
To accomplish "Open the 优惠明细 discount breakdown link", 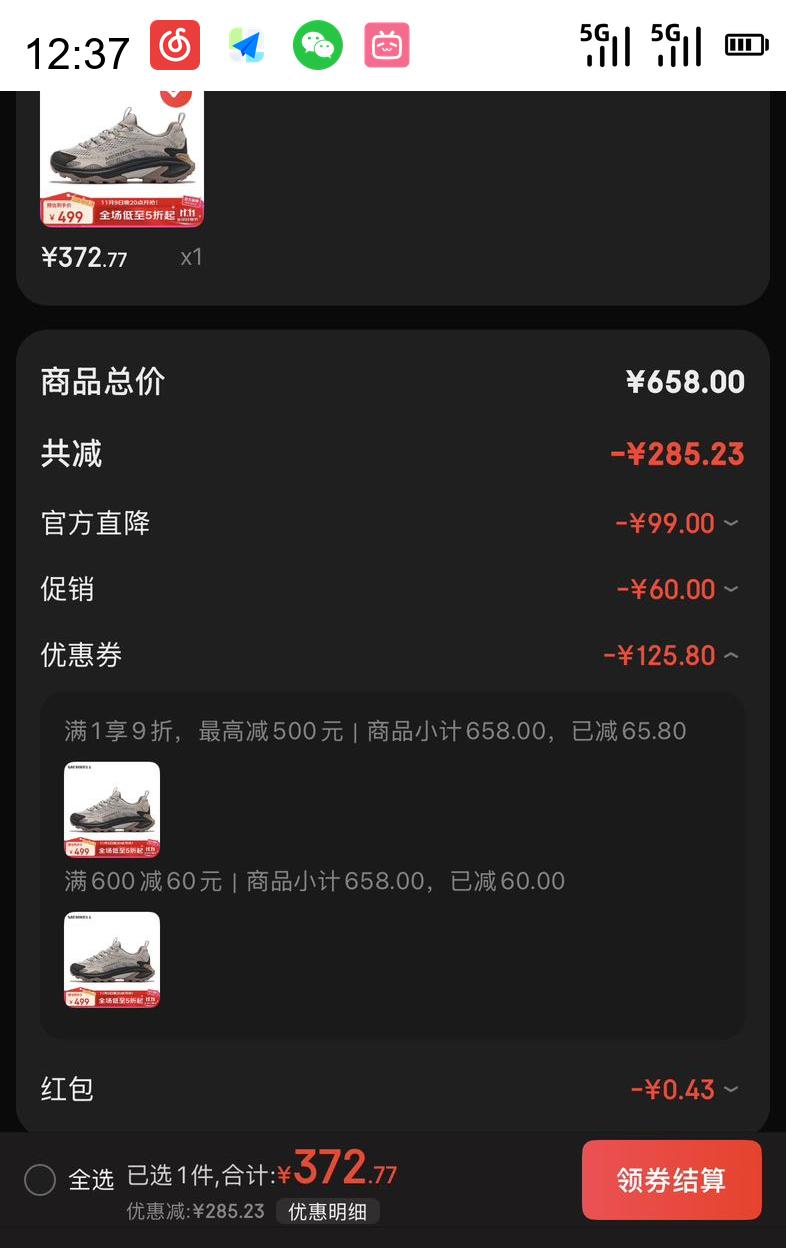I will click(x=328, y=1211).
